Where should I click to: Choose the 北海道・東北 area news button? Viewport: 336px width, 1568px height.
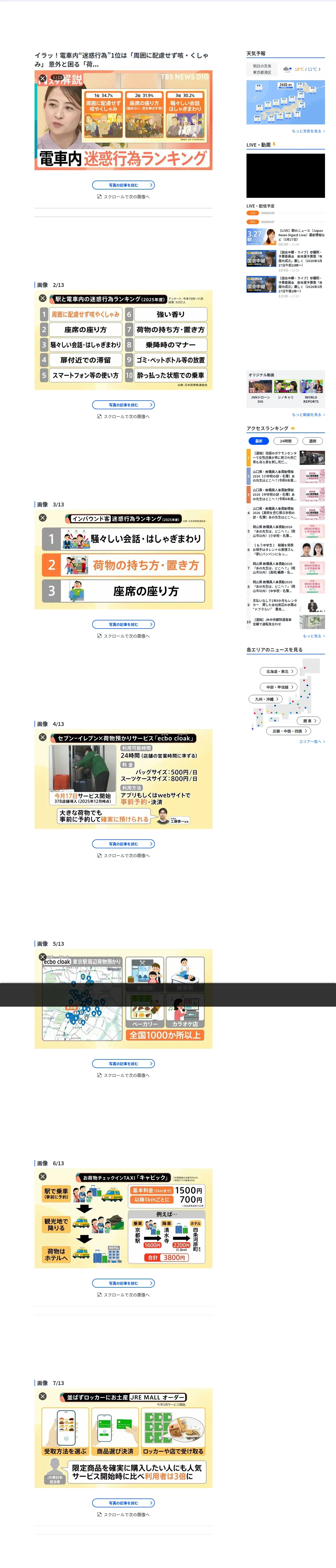(279, 671)
